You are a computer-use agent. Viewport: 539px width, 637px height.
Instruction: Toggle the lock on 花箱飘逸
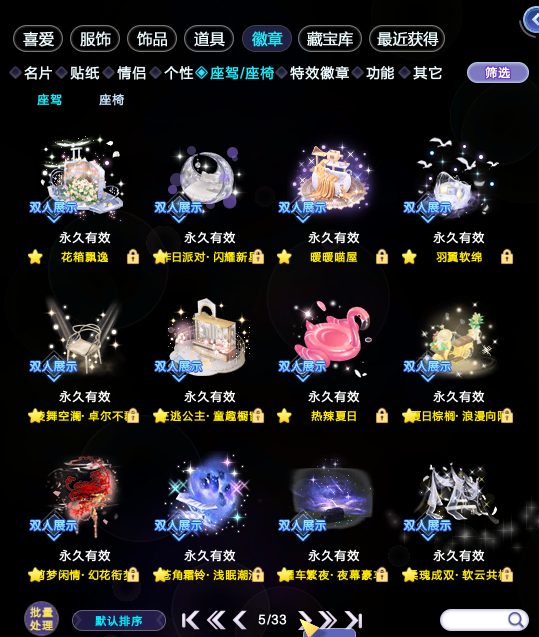point(133,257)
